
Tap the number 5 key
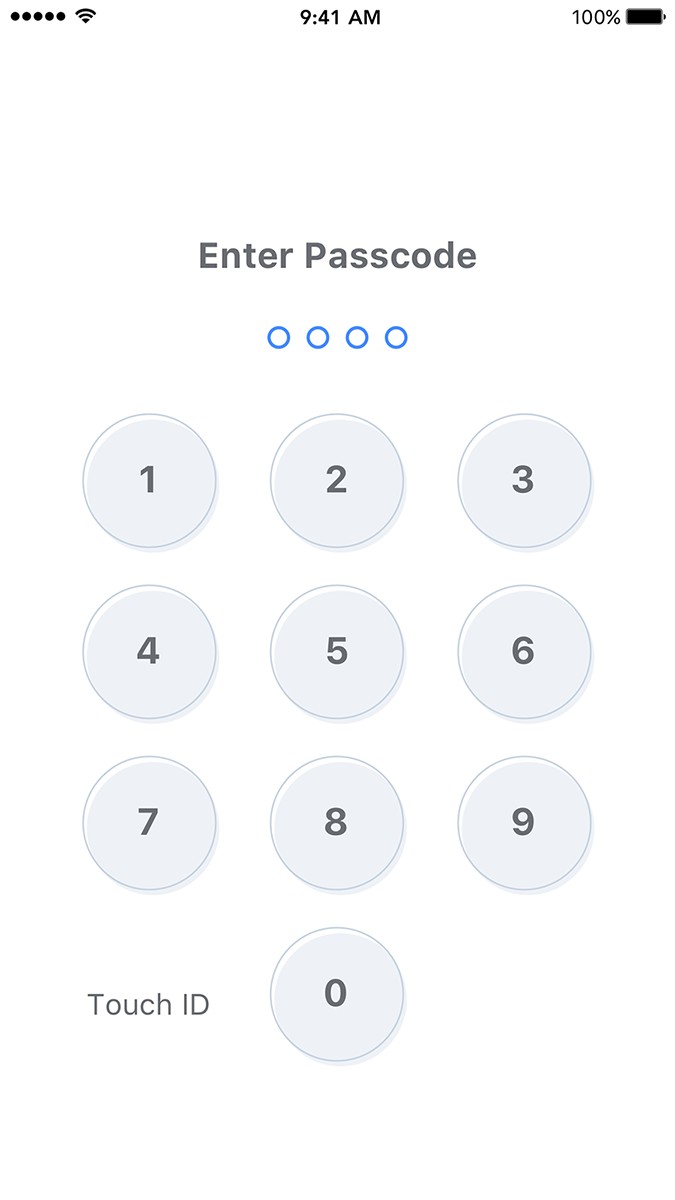pyautogui.click(x=337, y=652)
